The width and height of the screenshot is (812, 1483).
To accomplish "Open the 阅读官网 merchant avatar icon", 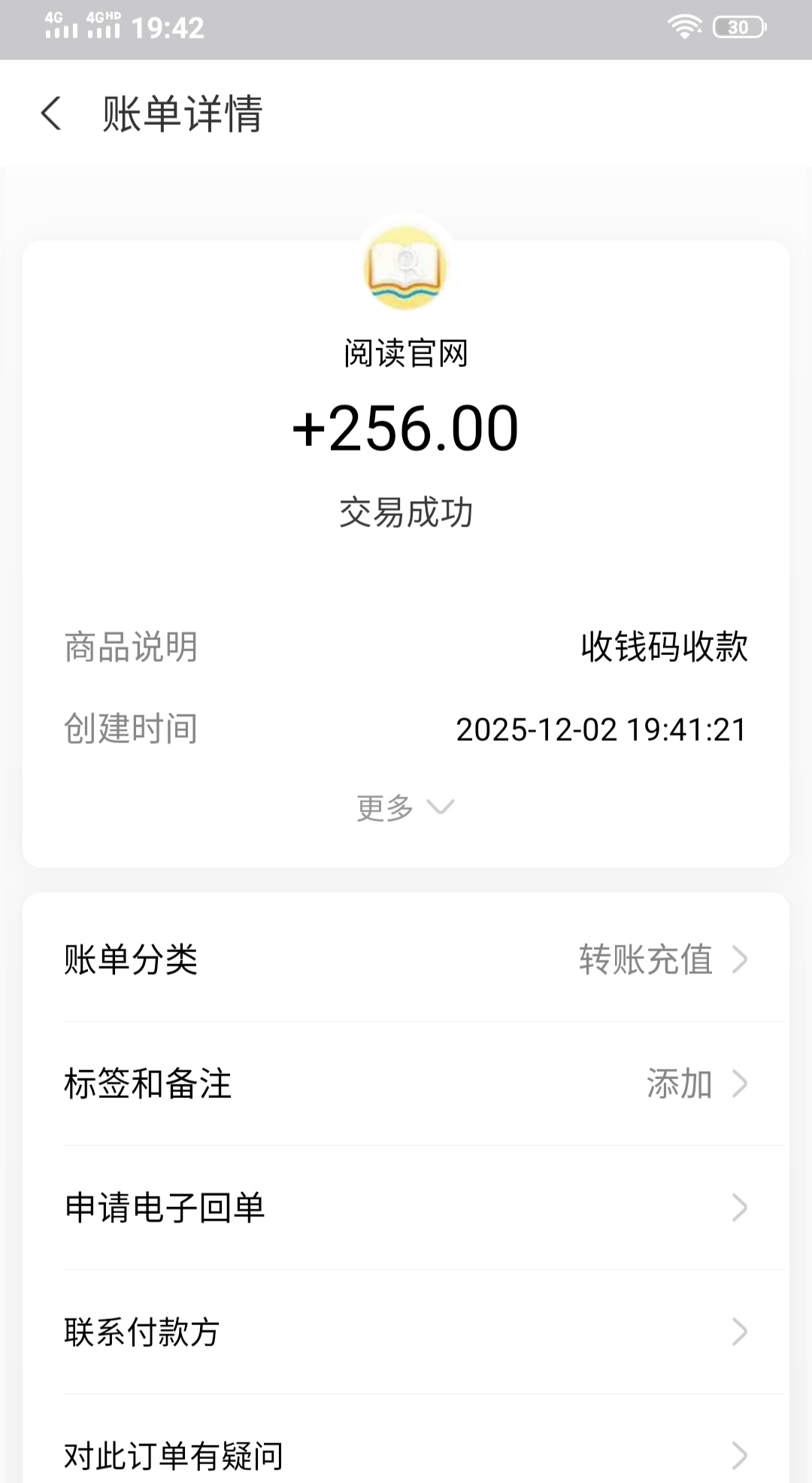I will click(405, 269).
